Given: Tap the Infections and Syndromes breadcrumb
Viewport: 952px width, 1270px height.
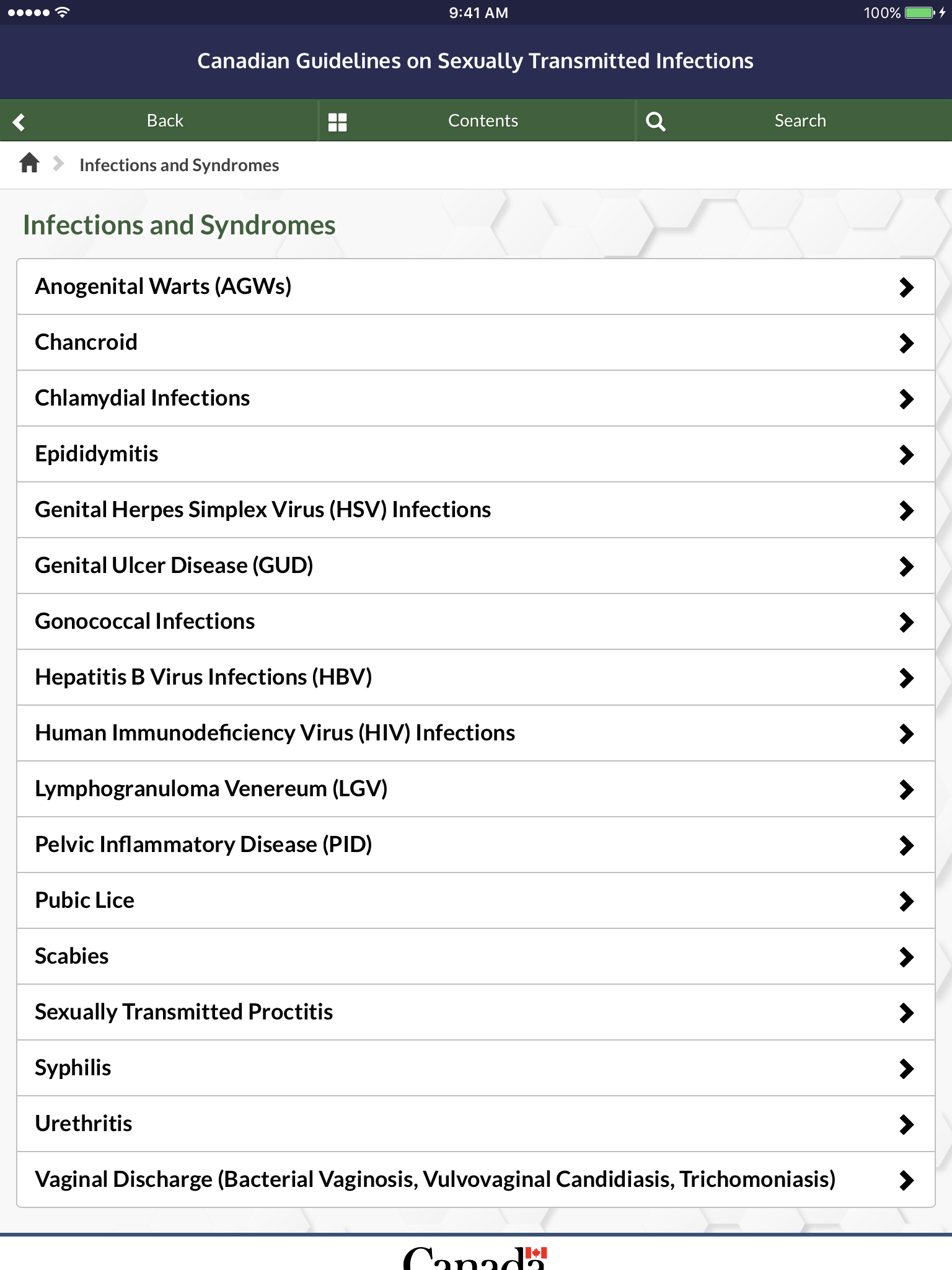Looking at the screenshot, I should (178, 165).
